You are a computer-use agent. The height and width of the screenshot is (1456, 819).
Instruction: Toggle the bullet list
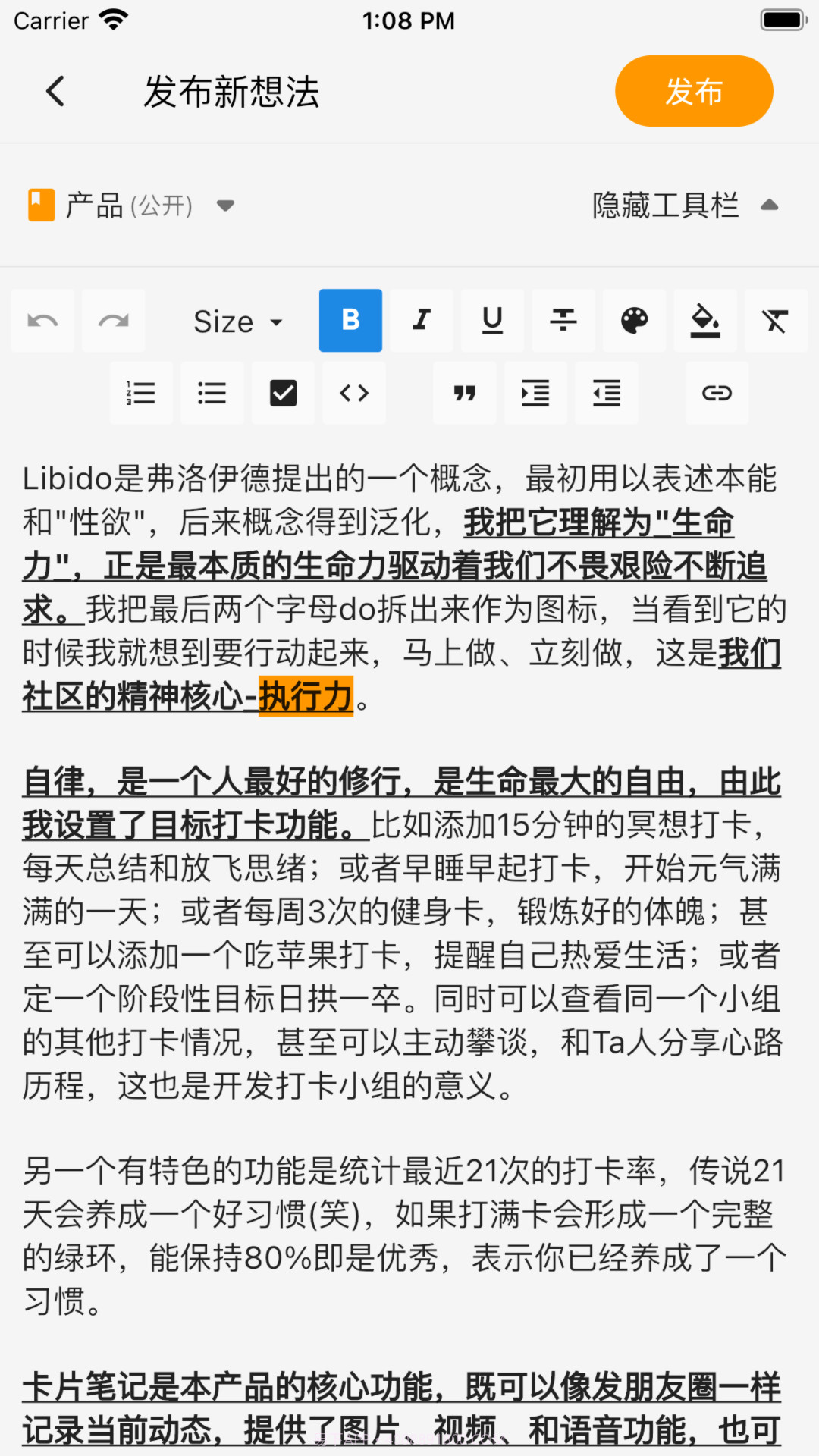coord(212,393)
